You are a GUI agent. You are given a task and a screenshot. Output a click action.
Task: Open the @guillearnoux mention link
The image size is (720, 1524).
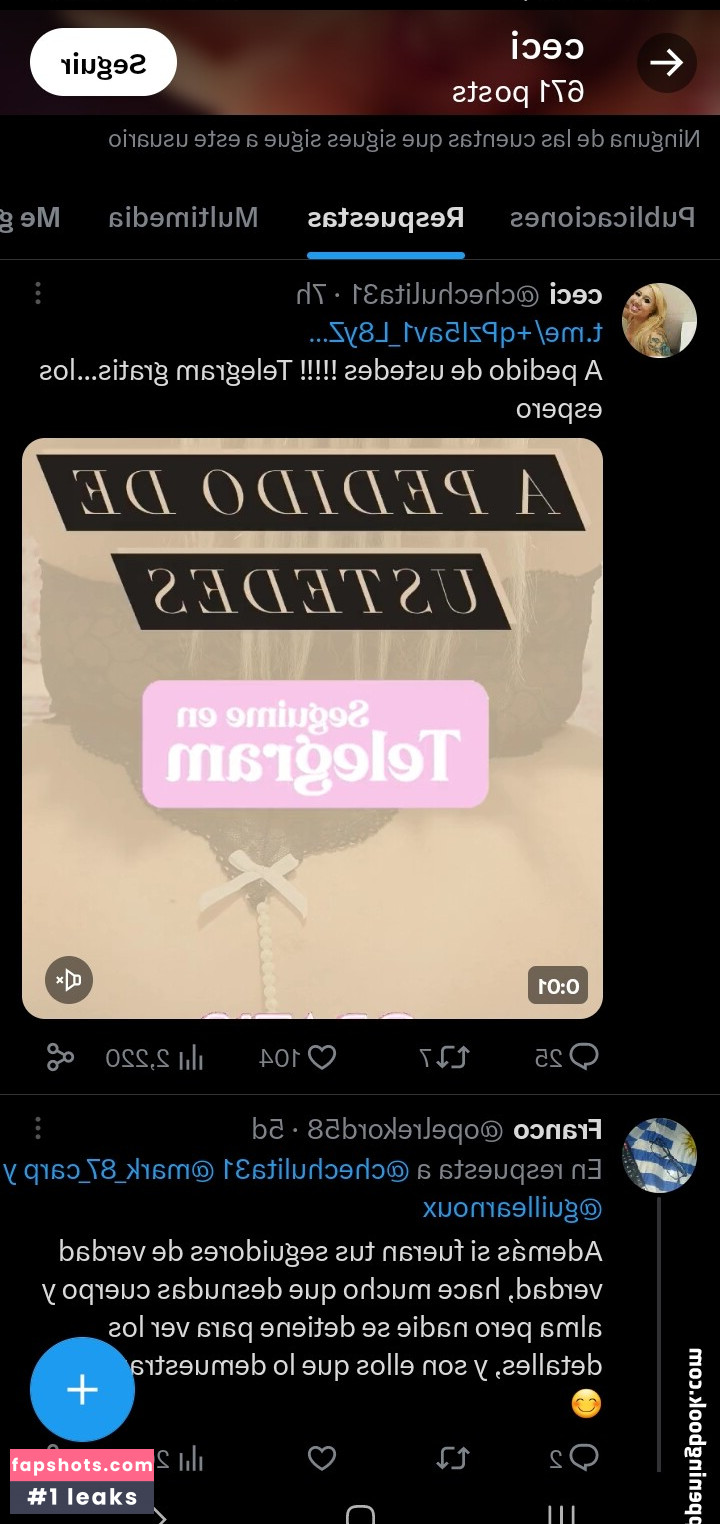pos(512,1209)
